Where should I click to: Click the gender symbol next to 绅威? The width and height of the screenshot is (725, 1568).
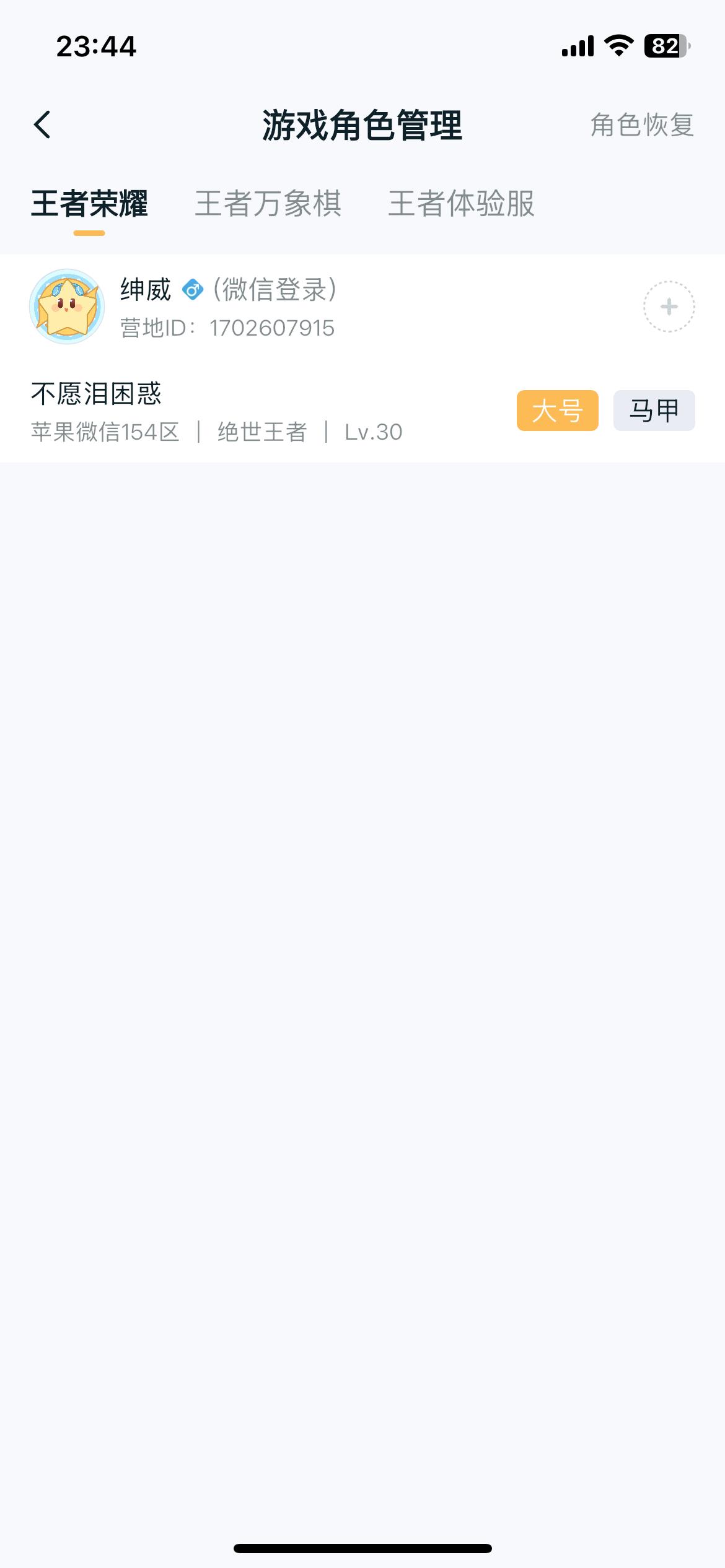coord(193,289)
